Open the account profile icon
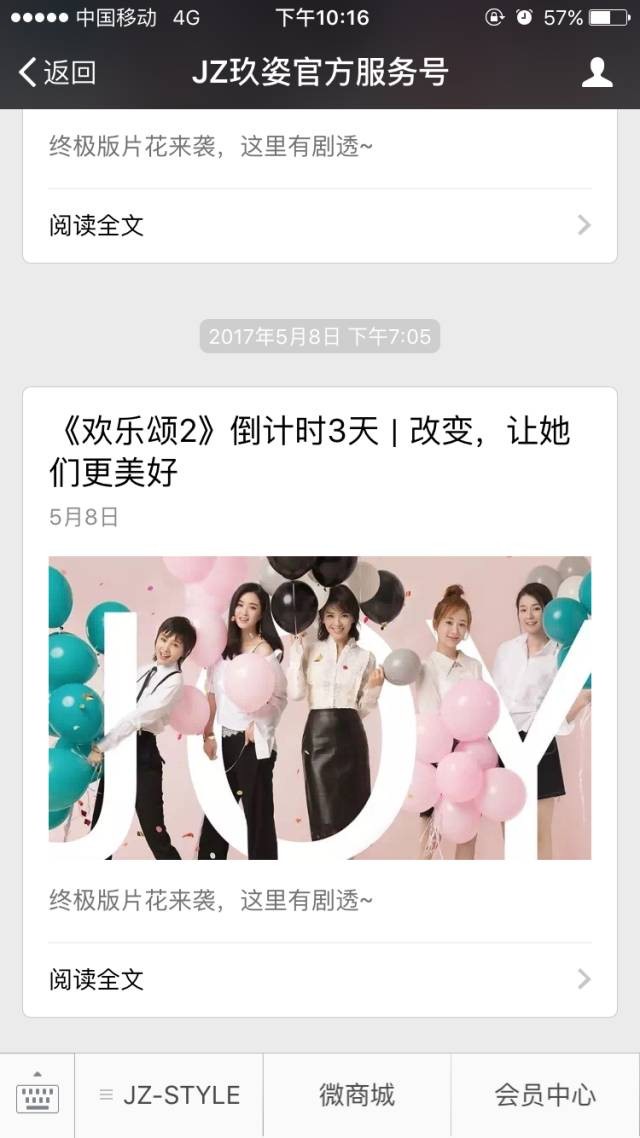The image size is (640, 1138). [x=597, y=72]
